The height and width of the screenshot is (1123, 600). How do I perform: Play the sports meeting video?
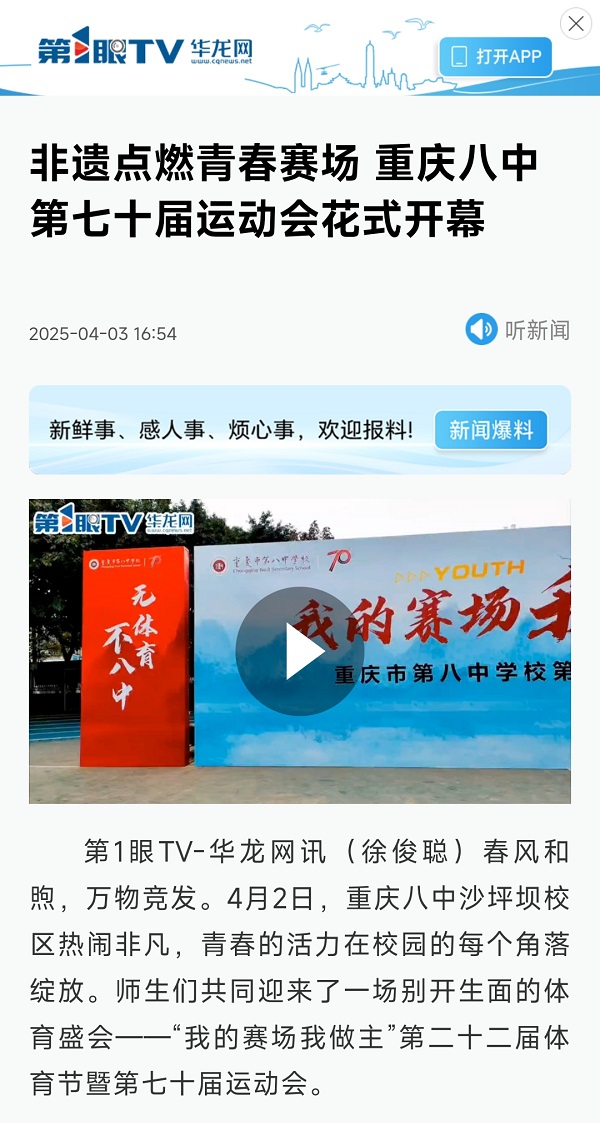point(299,651)
